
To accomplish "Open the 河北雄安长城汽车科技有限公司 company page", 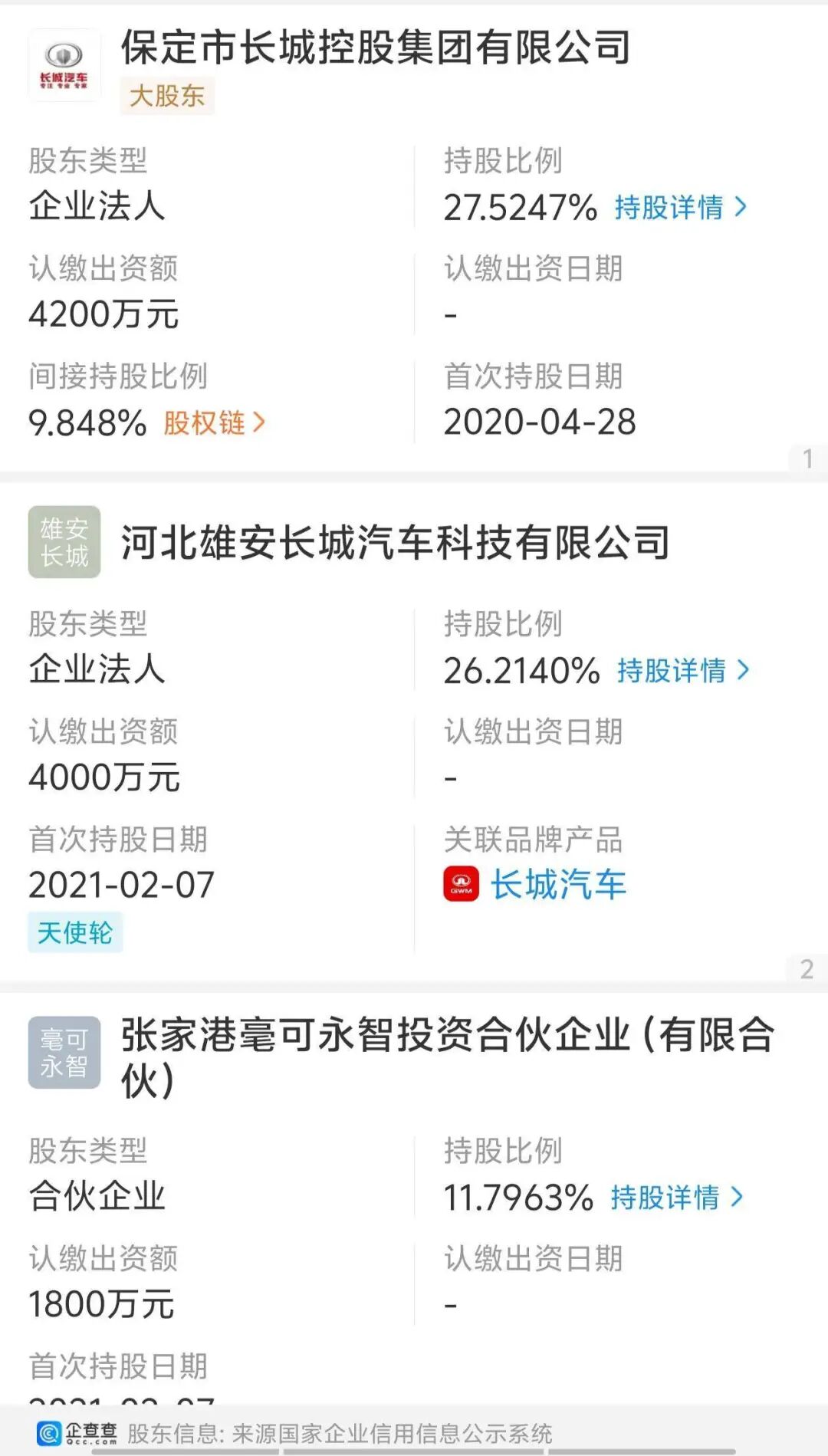I will coord(395,543).
